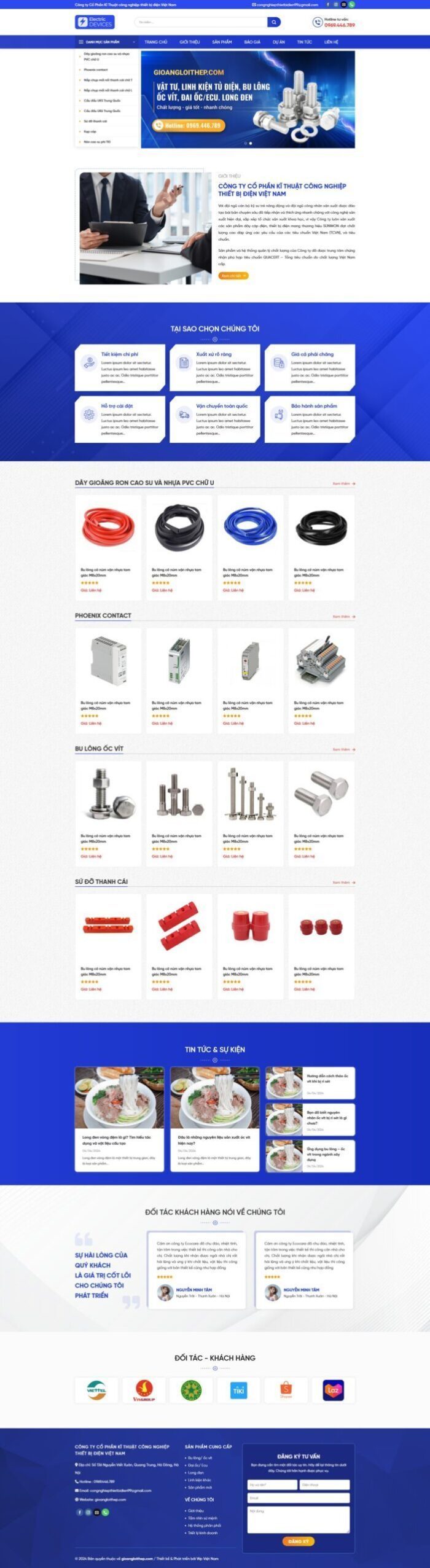Viewport: 430px width, 1568px height.
Task: Go to Tin tức page
Action: pyautogui.click(x=304, y=42)
